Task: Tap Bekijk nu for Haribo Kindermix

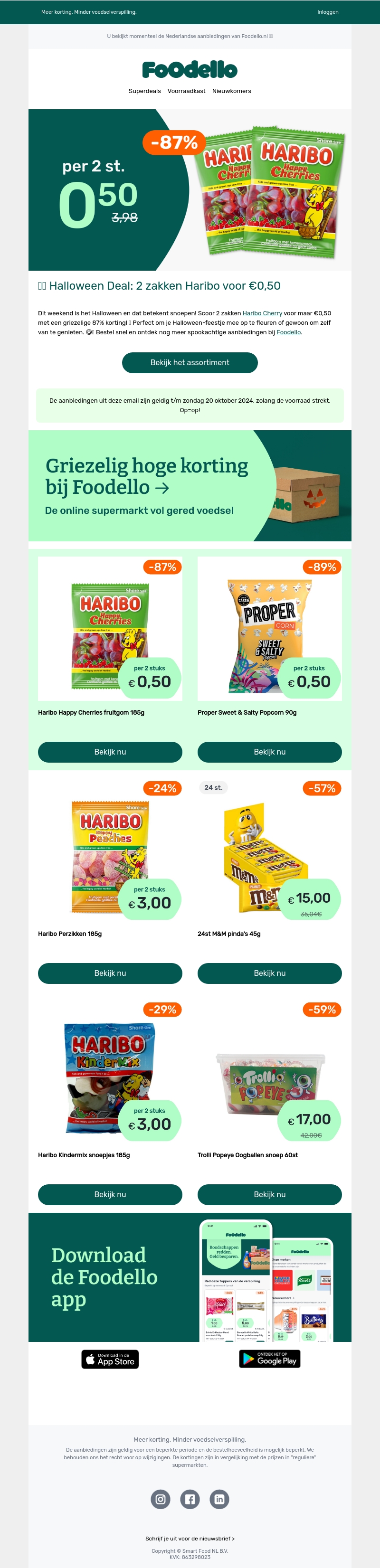Action: point(110,1194)
